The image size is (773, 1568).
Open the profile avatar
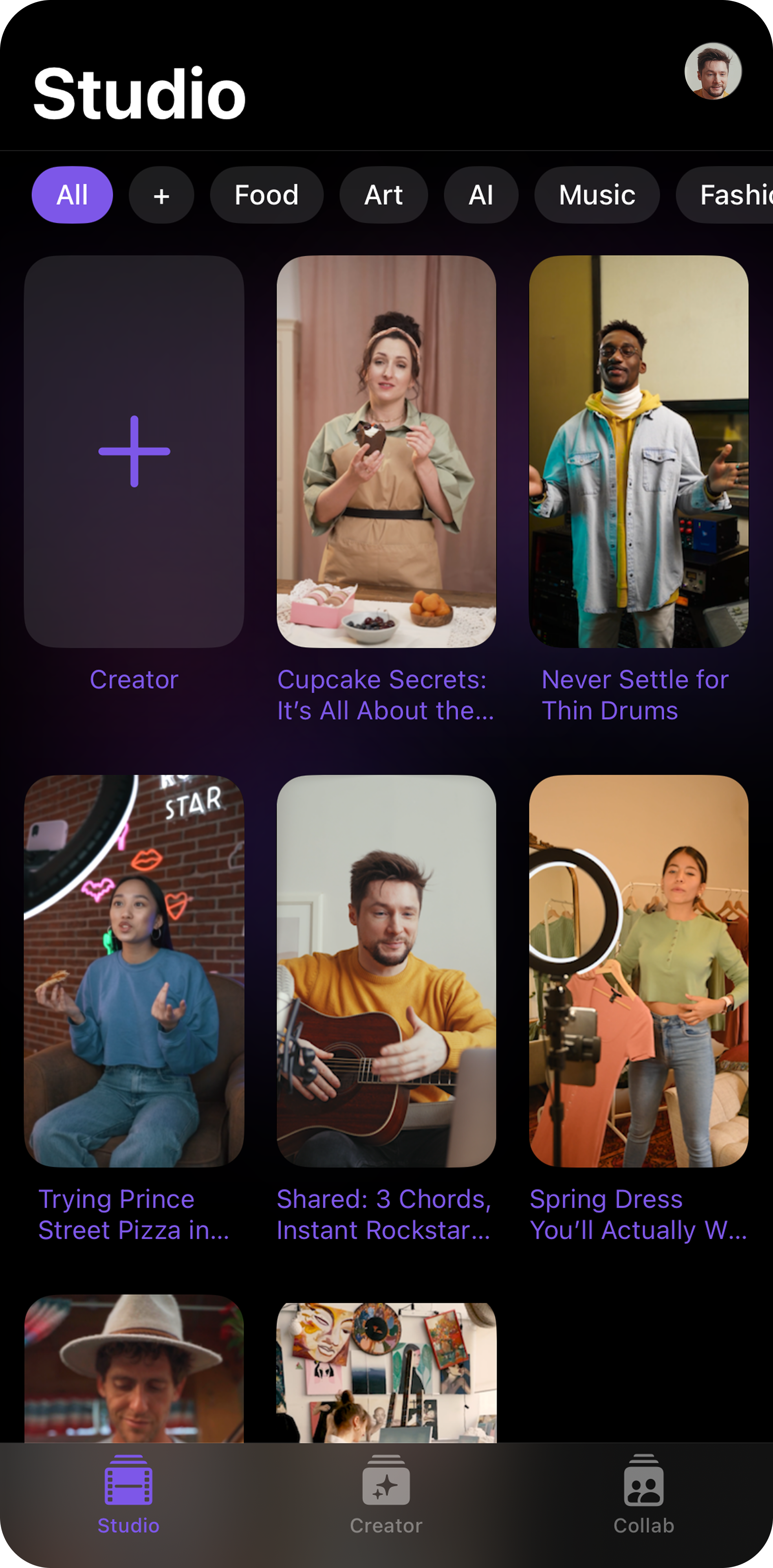click(713, 71)
